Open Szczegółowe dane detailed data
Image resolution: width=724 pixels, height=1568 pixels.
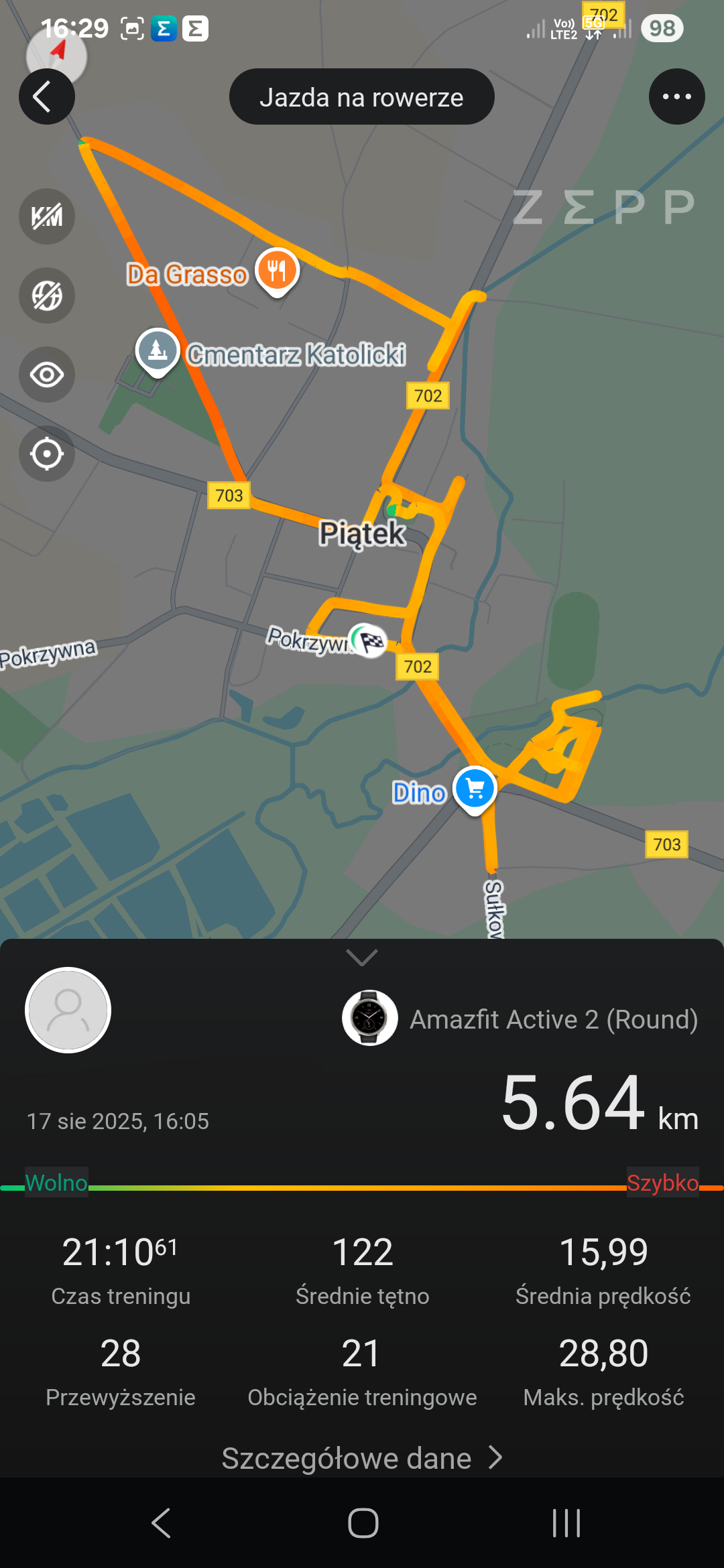(362, 1458)
